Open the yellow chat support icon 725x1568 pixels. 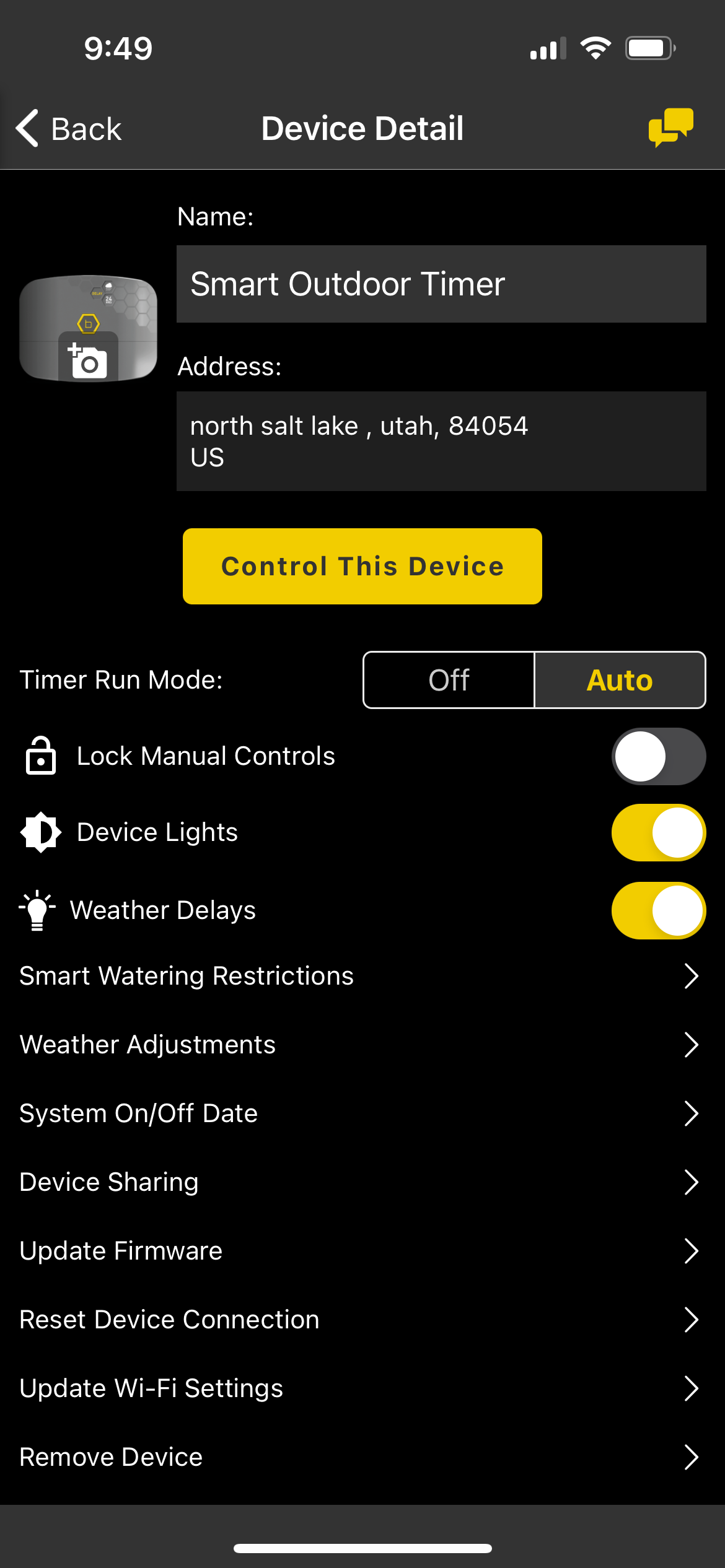click(670, 127)
